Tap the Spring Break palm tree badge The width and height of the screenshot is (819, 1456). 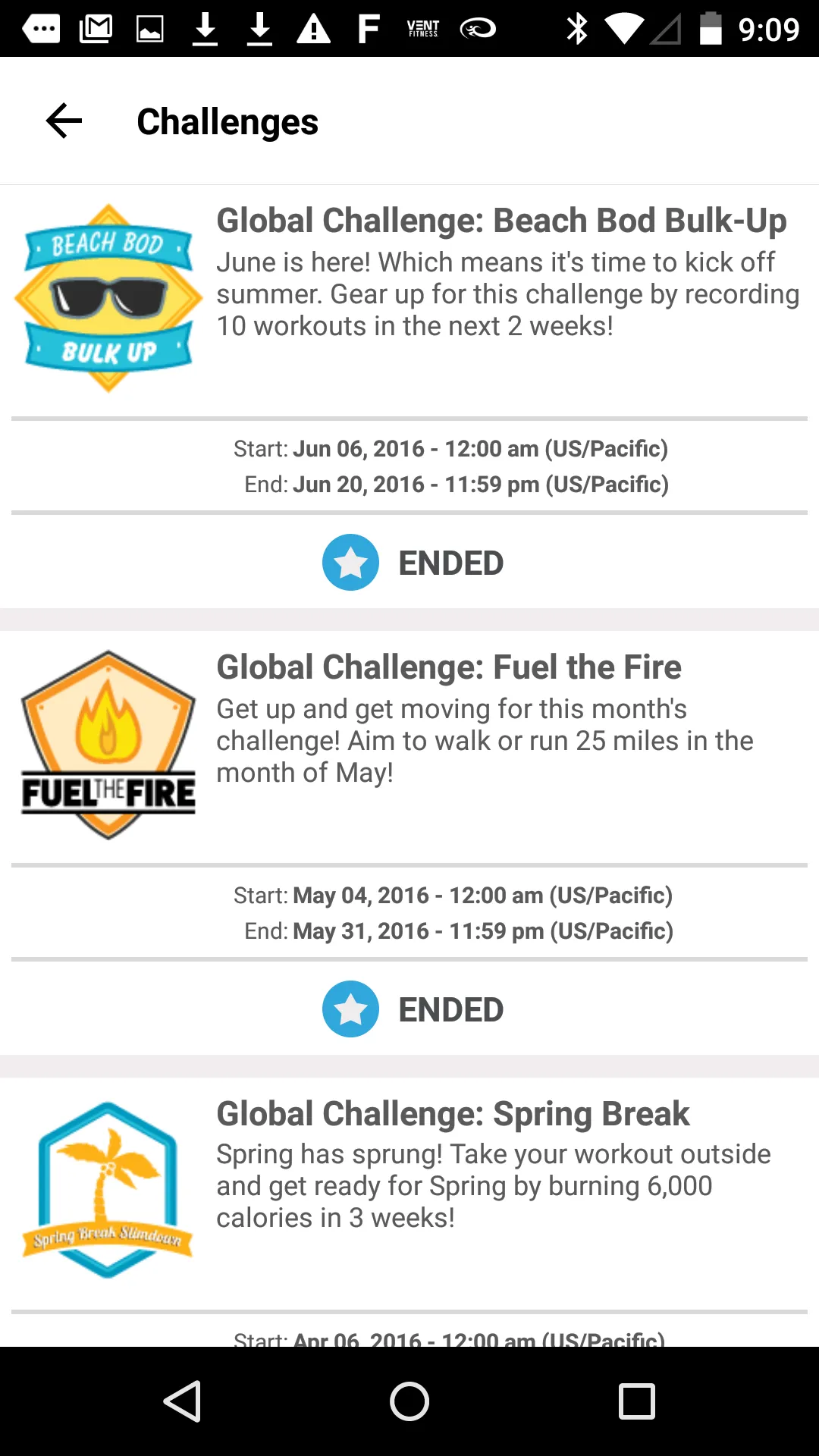pyautogui.click(x=108, y=1188)
